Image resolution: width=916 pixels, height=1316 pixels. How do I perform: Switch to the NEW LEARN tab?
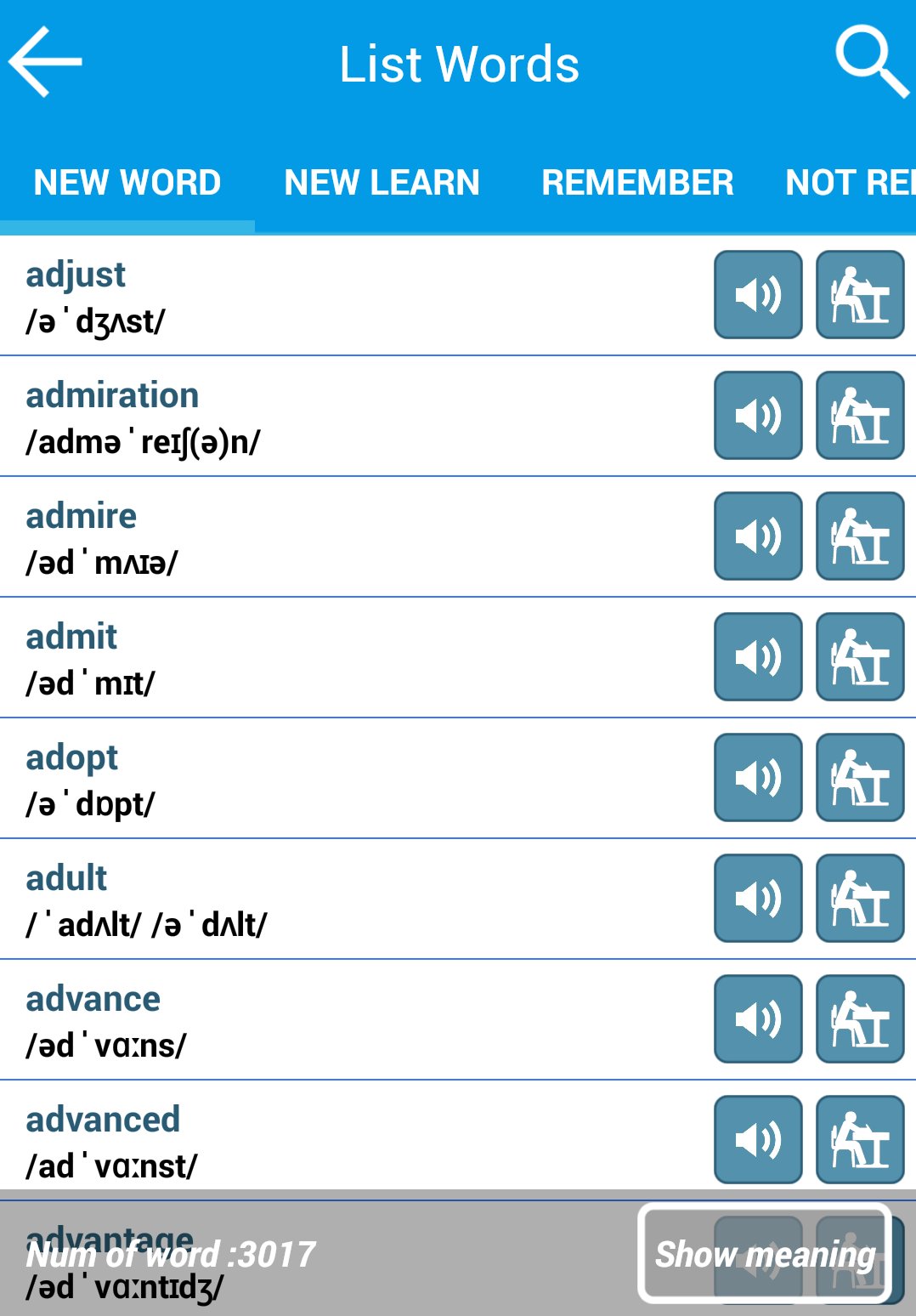382,183
